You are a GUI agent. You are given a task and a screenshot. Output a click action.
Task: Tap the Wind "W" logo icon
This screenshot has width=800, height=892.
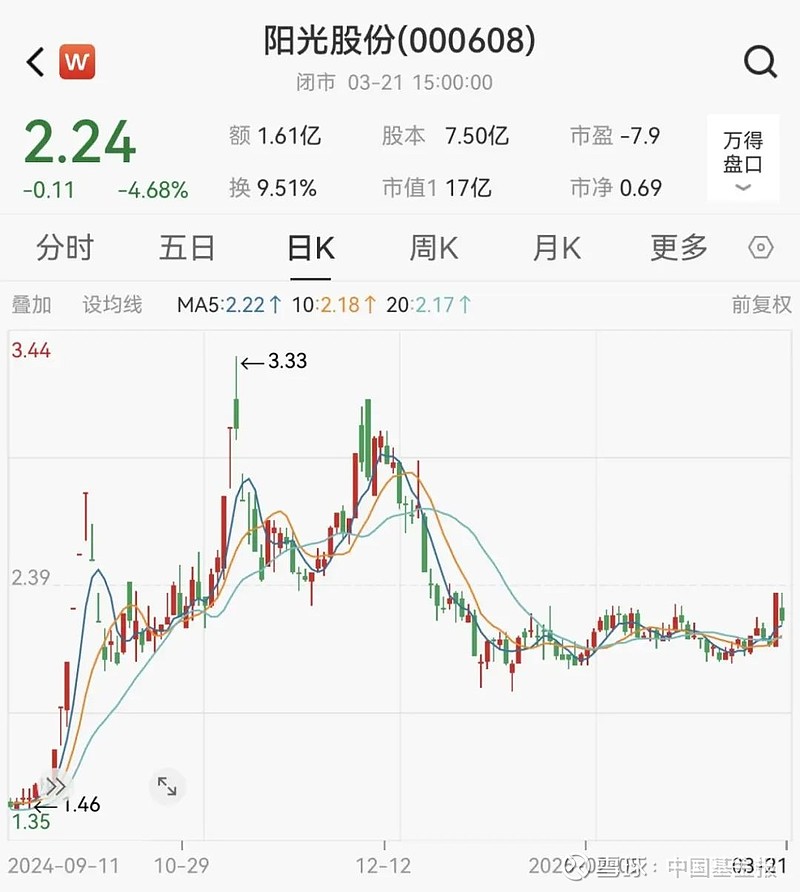click(78, 61)
